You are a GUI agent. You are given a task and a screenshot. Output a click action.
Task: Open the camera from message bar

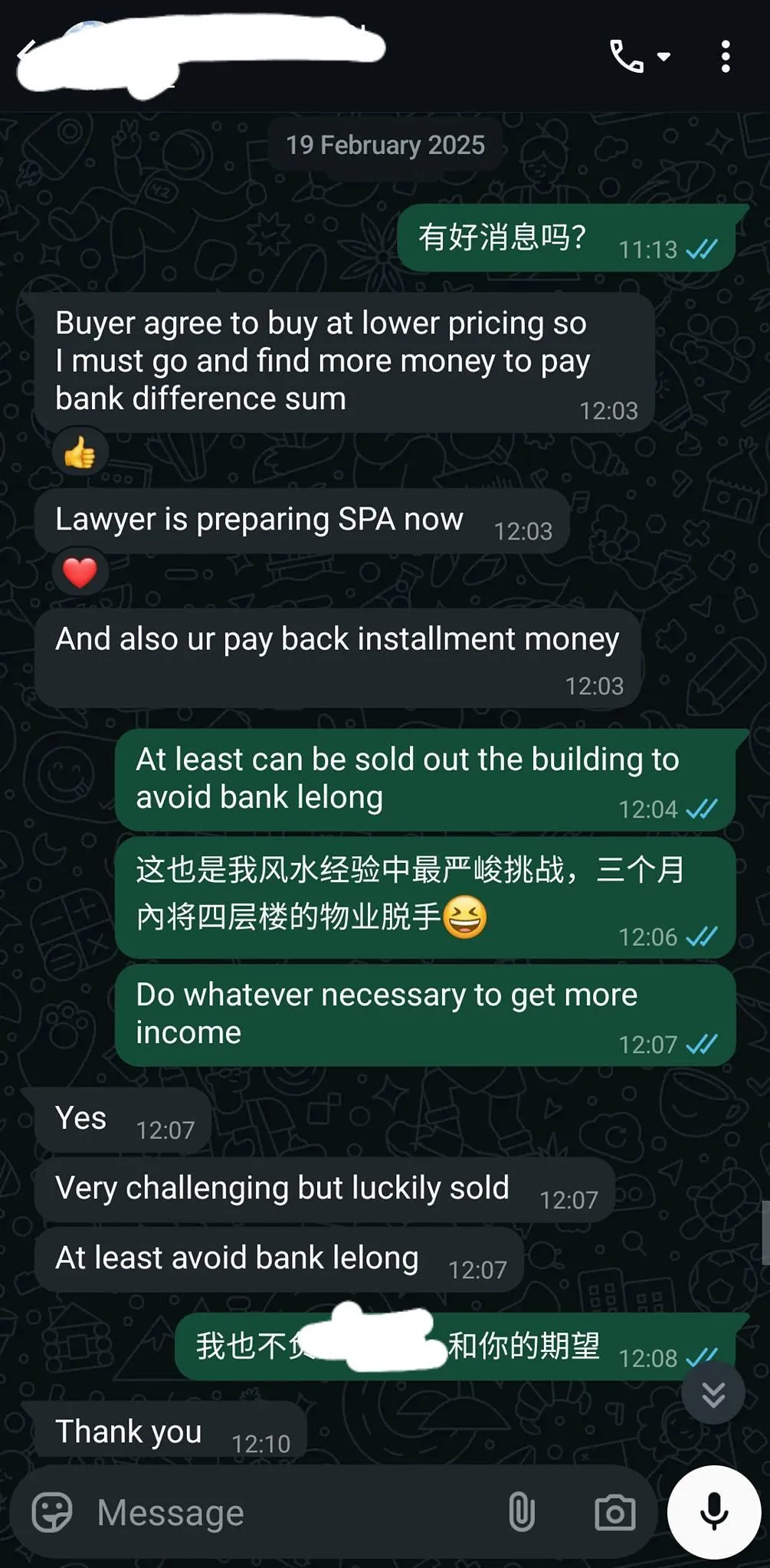(615, 1513)
